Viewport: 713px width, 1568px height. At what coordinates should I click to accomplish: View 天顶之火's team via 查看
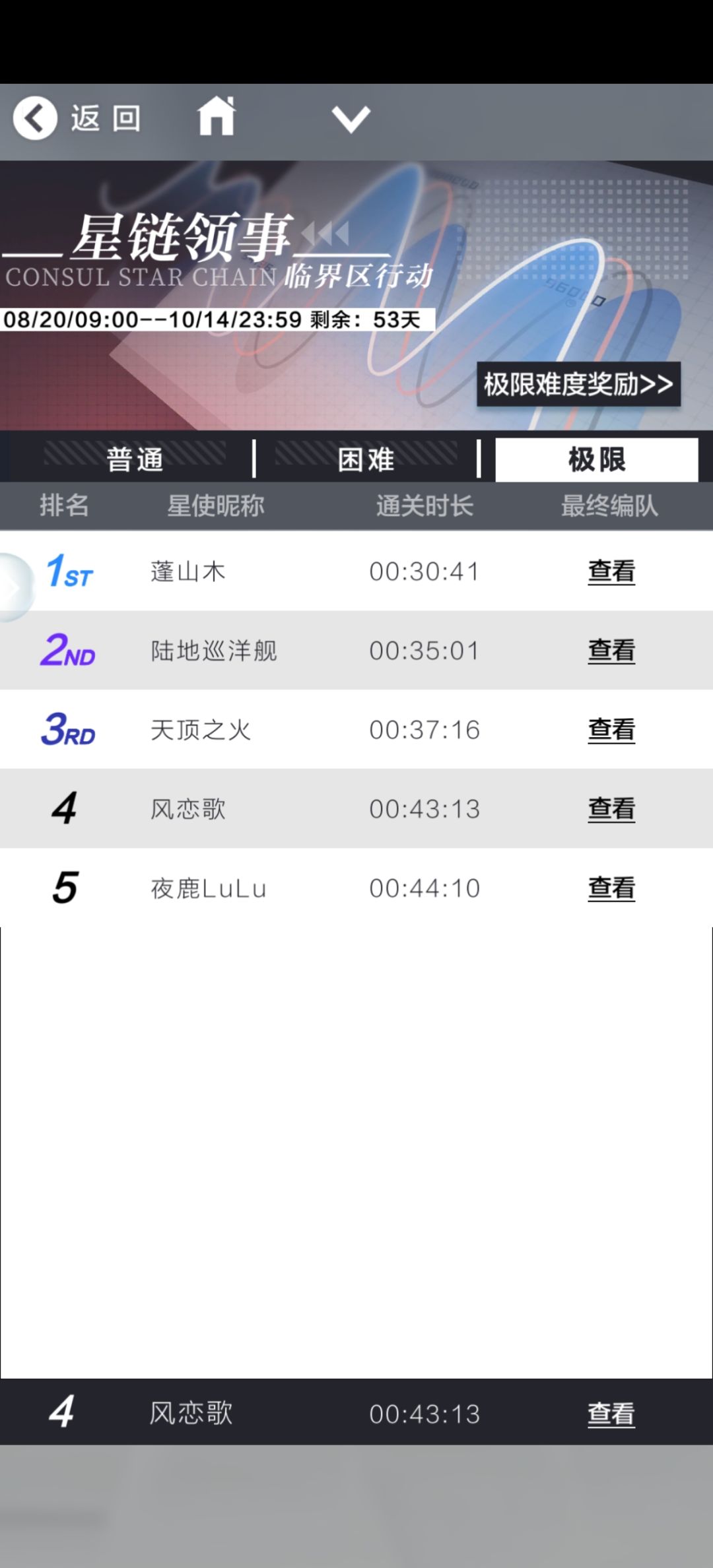(610, 730)
